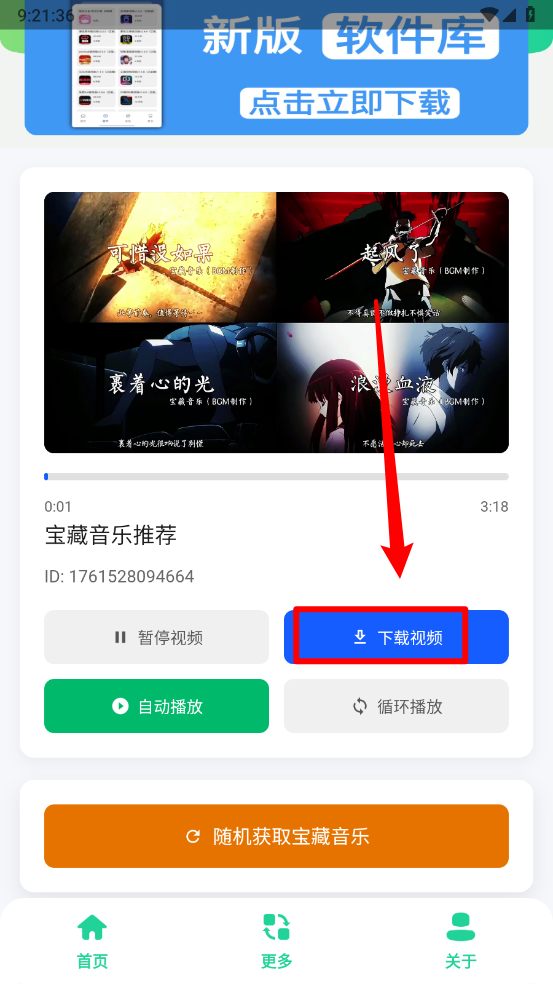Go to the 首页 home tab
553x984 pixels.
tap(92, 941)
